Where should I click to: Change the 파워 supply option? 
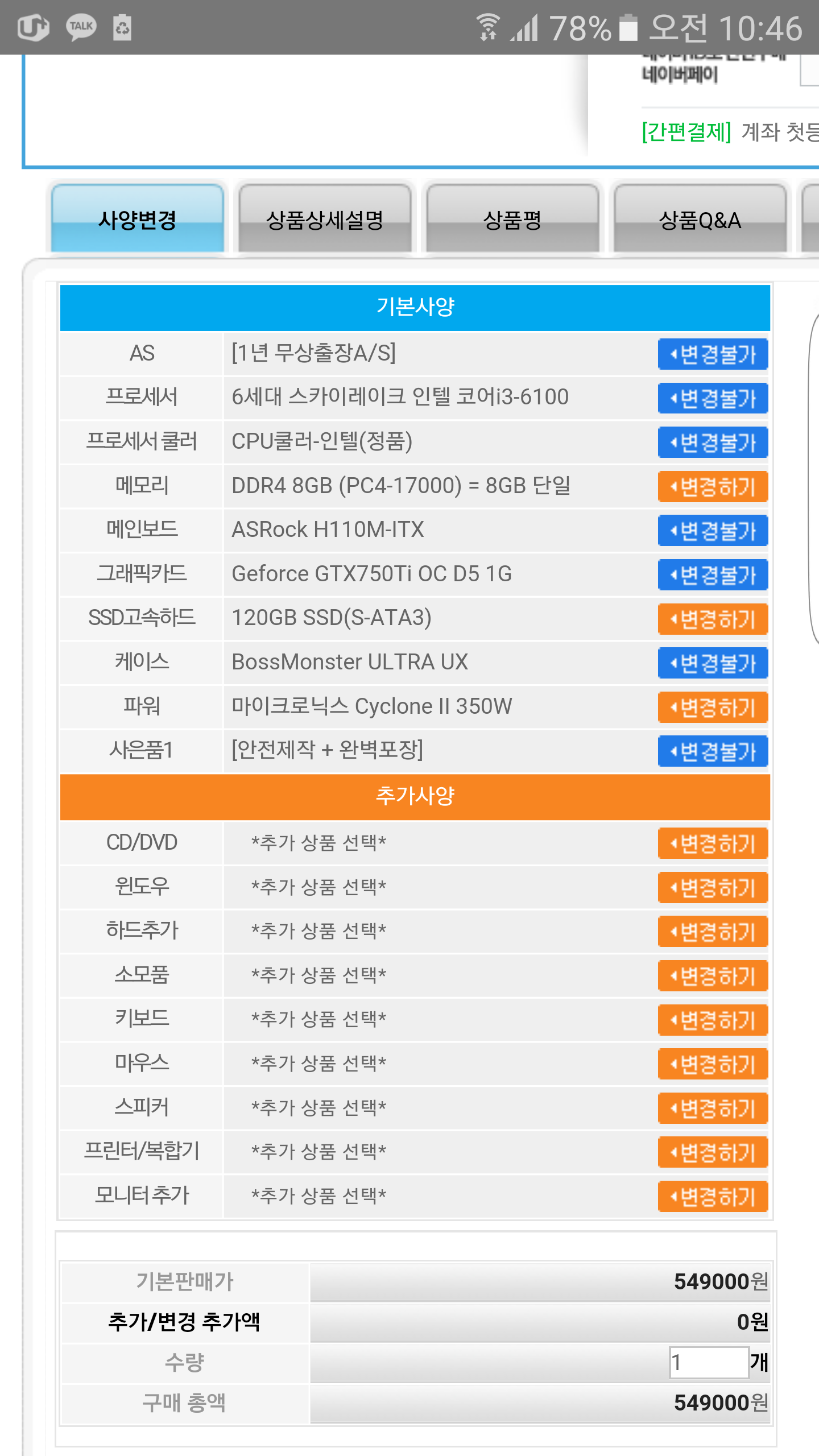pyautogui.click(x=713, y=708)
